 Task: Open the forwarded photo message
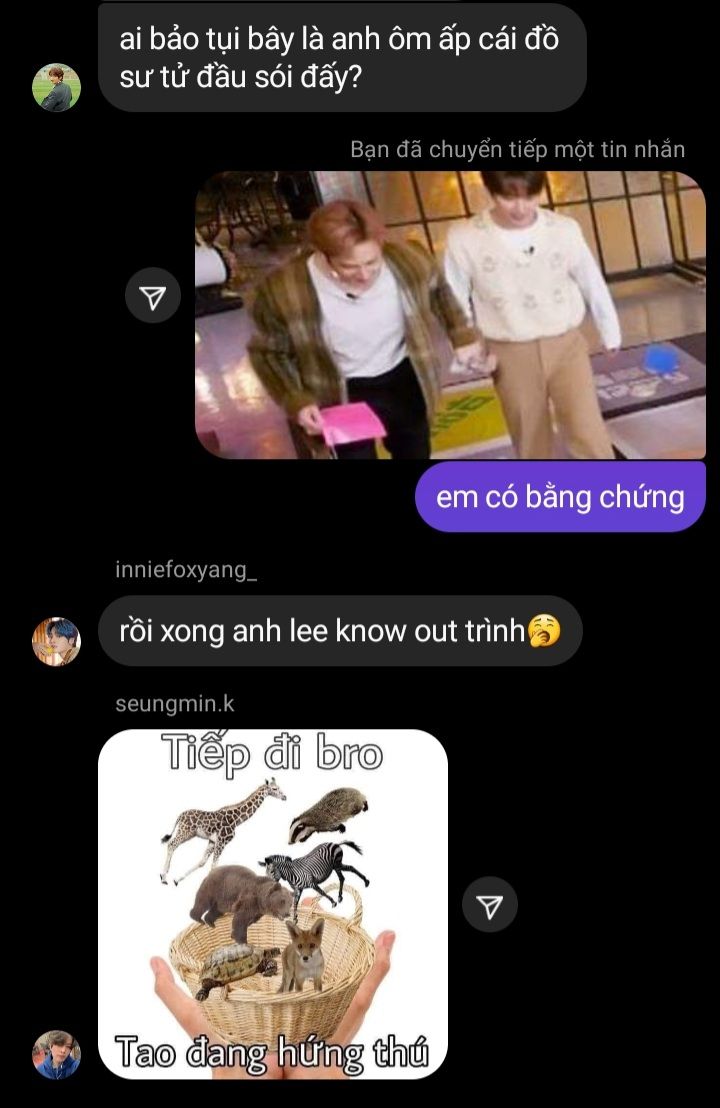[x=450, y=315]
